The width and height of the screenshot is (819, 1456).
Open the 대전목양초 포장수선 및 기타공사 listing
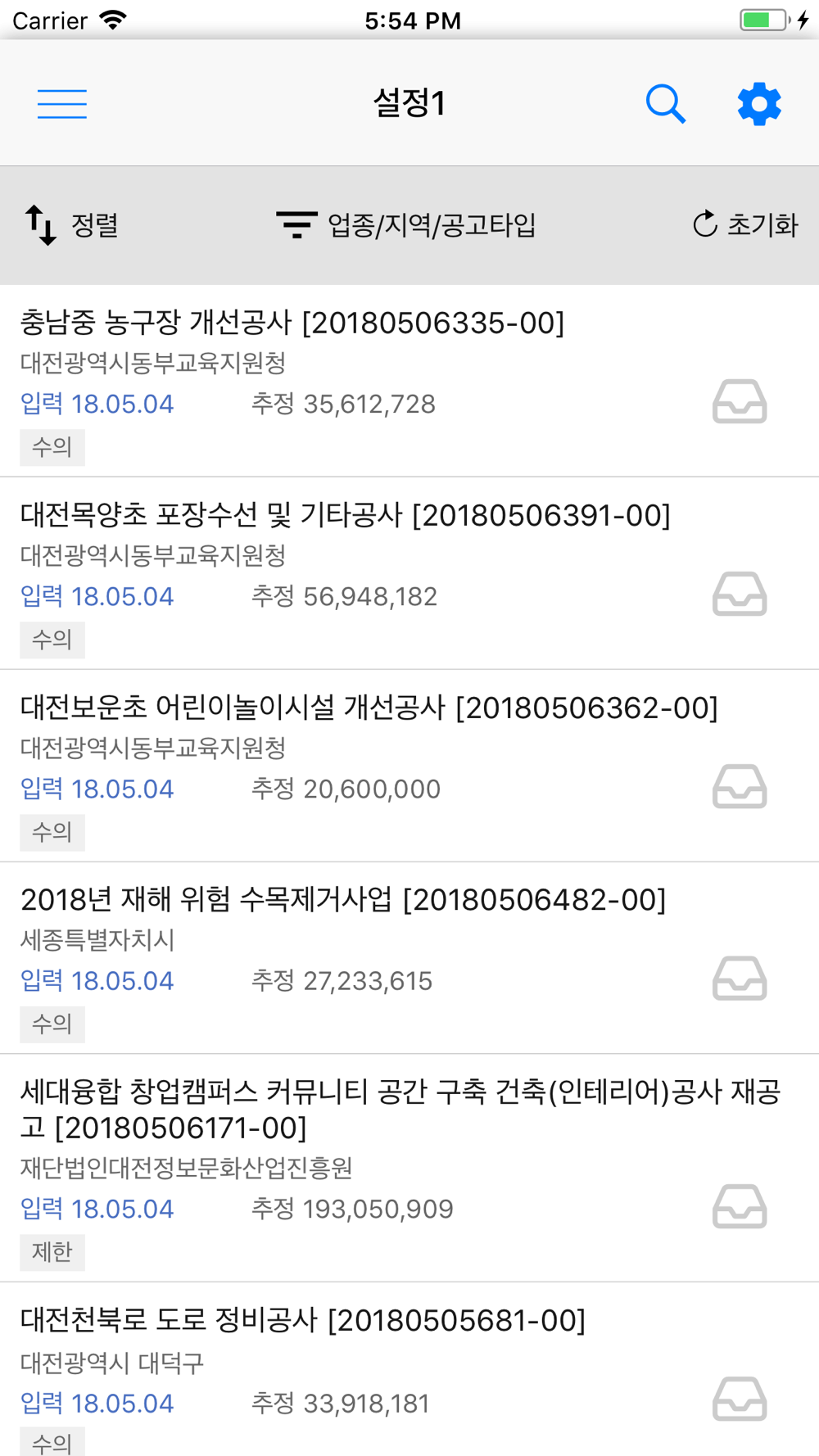click(x=409, y=573)
